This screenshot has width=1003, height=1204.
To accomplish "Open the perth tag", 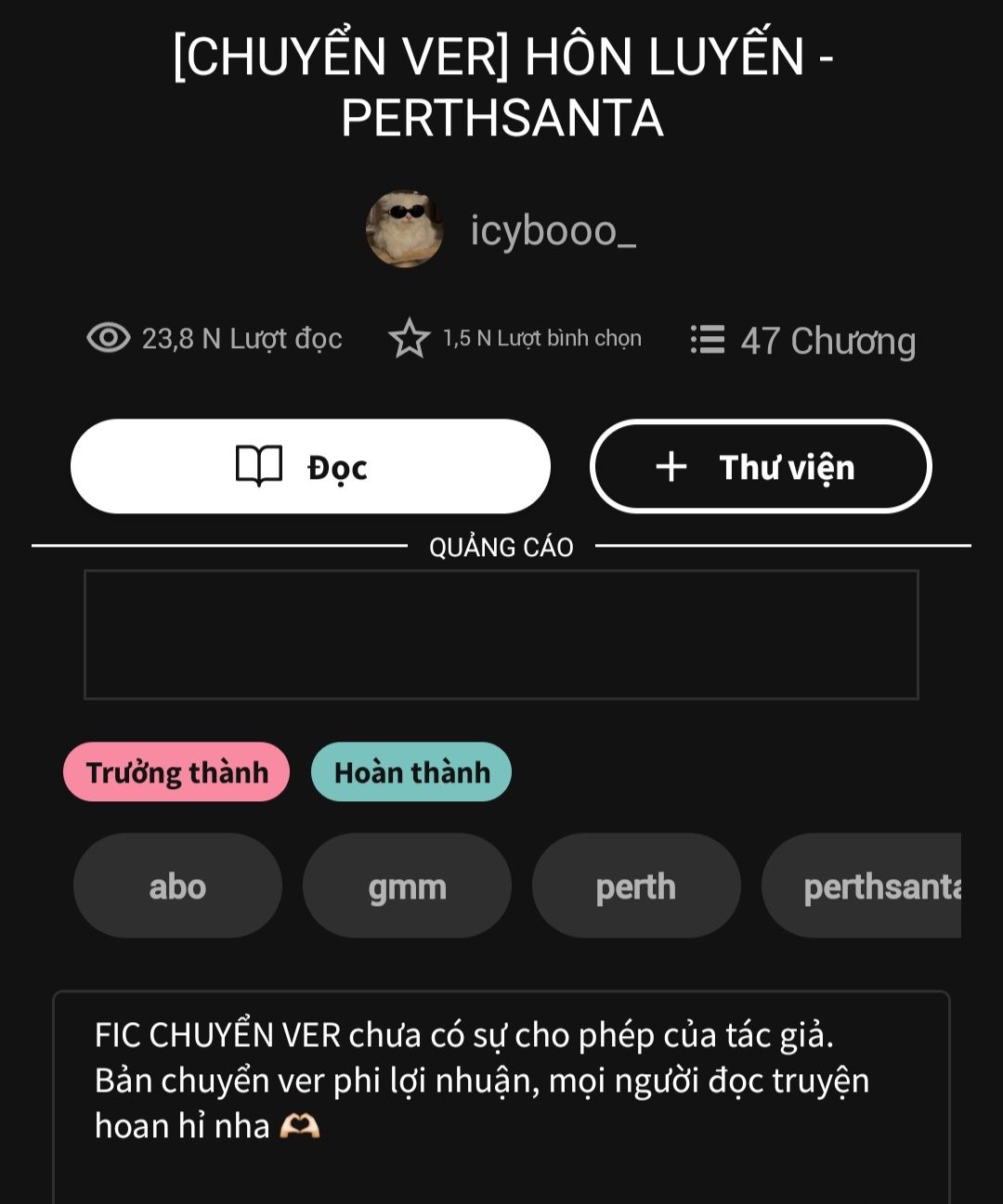I will tap(636, 886).
